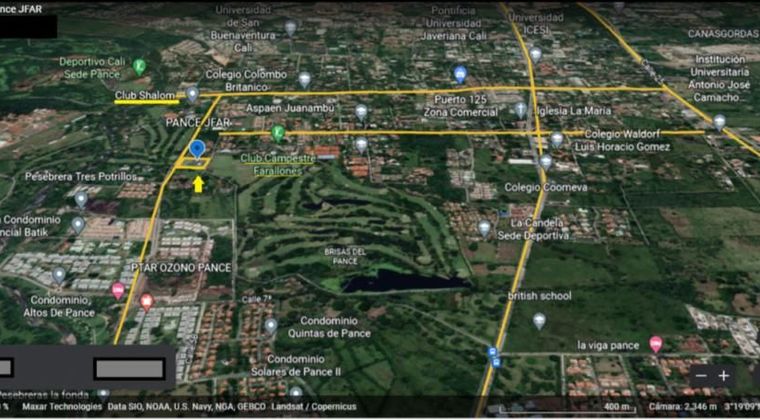
Task: Select the Colegio Coomeva marker
Action: pyautogui.click(x=546, y=161)
